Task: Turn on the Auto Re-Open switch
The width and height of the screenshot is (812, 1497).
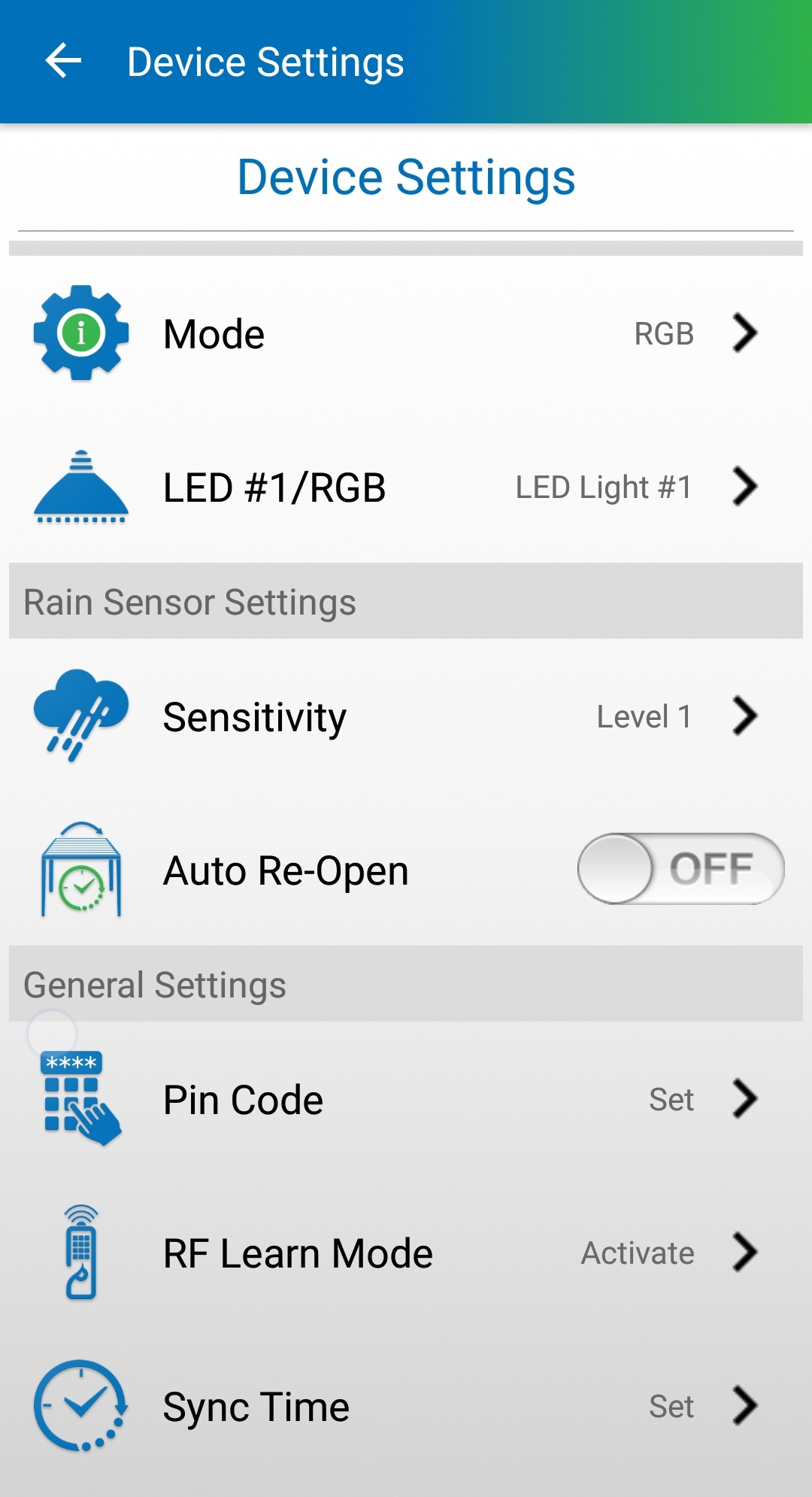Action: pos(680,869)
